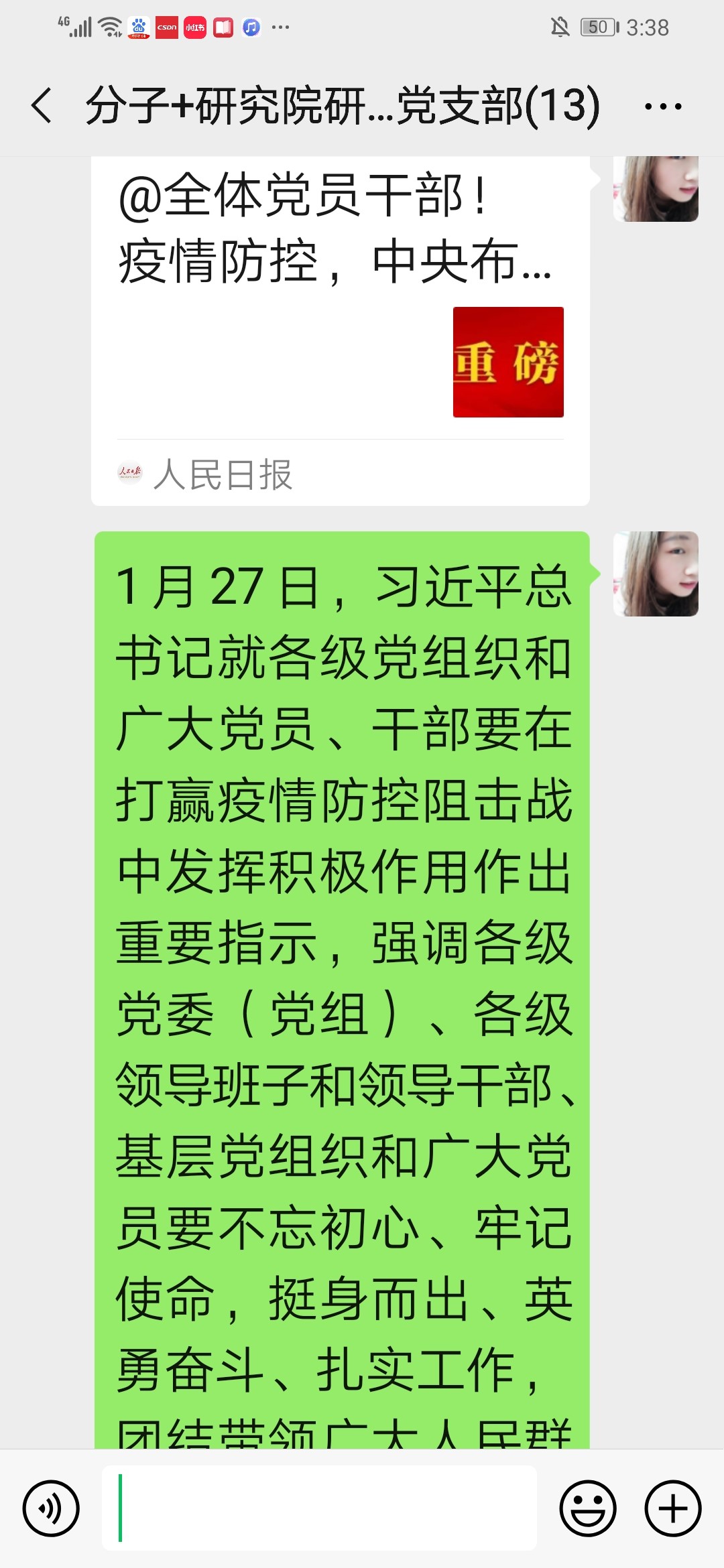Go back from the group chat

point(42,106)
